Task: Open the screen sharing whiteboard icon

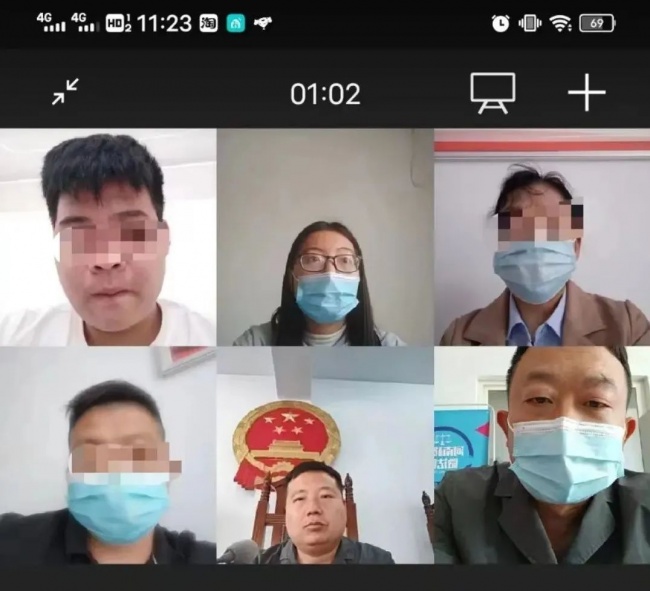Action: (492, 92)
